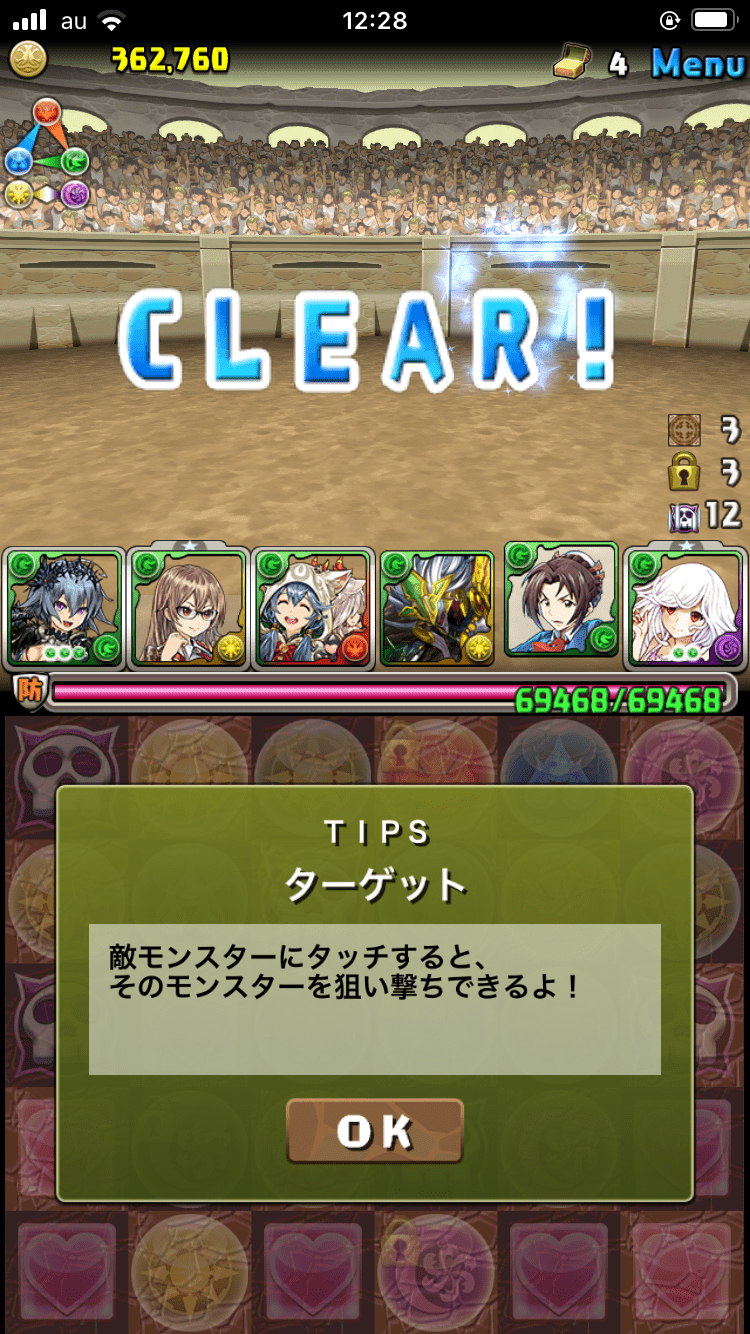Screen dimensions: 750x1334
Task: Select the brown-haired uniform boy team monster
Action: point(561,598)
